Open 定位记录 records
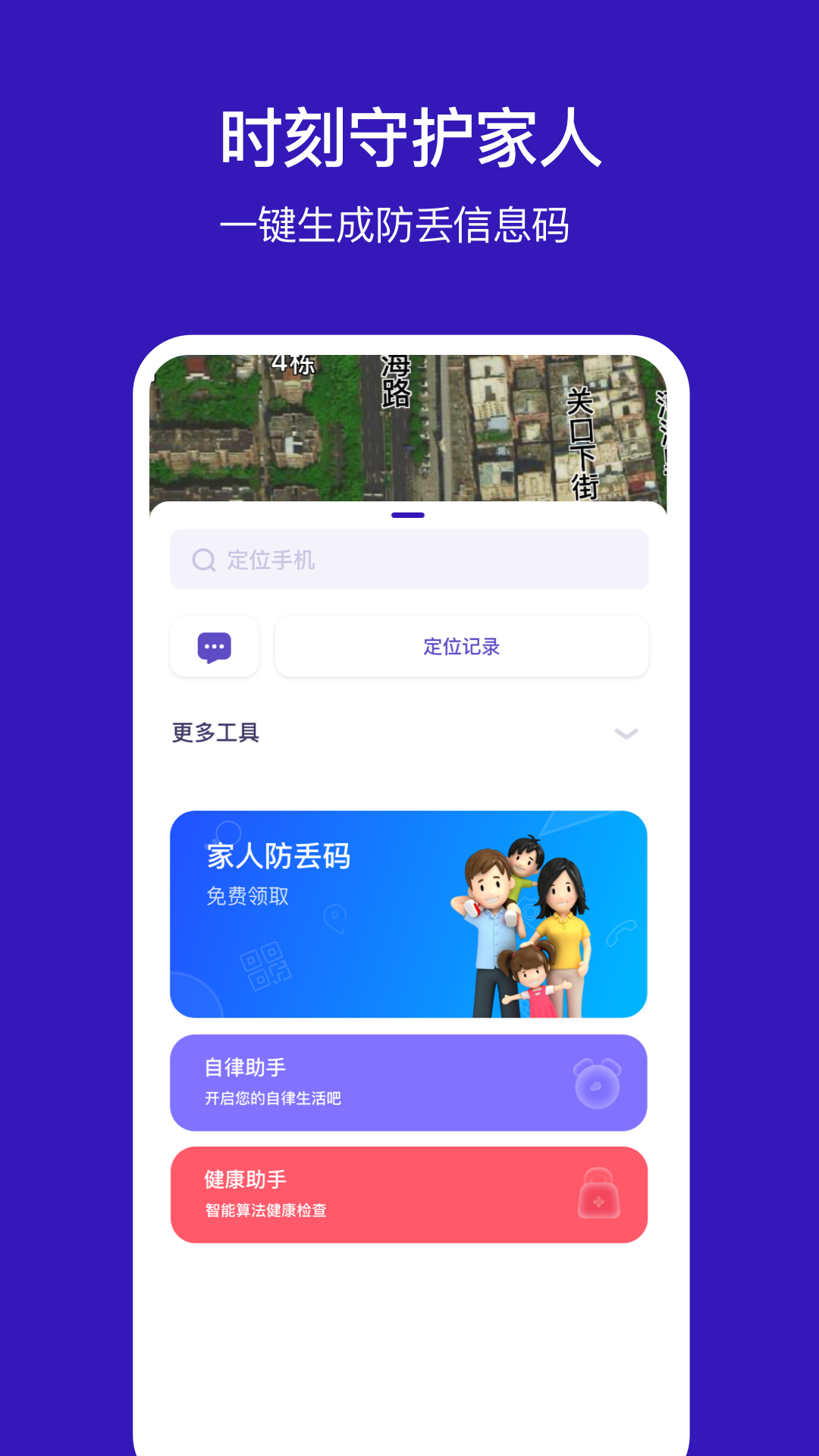The height and width of the screenshot is (1456, 819). tap(463, 646)
